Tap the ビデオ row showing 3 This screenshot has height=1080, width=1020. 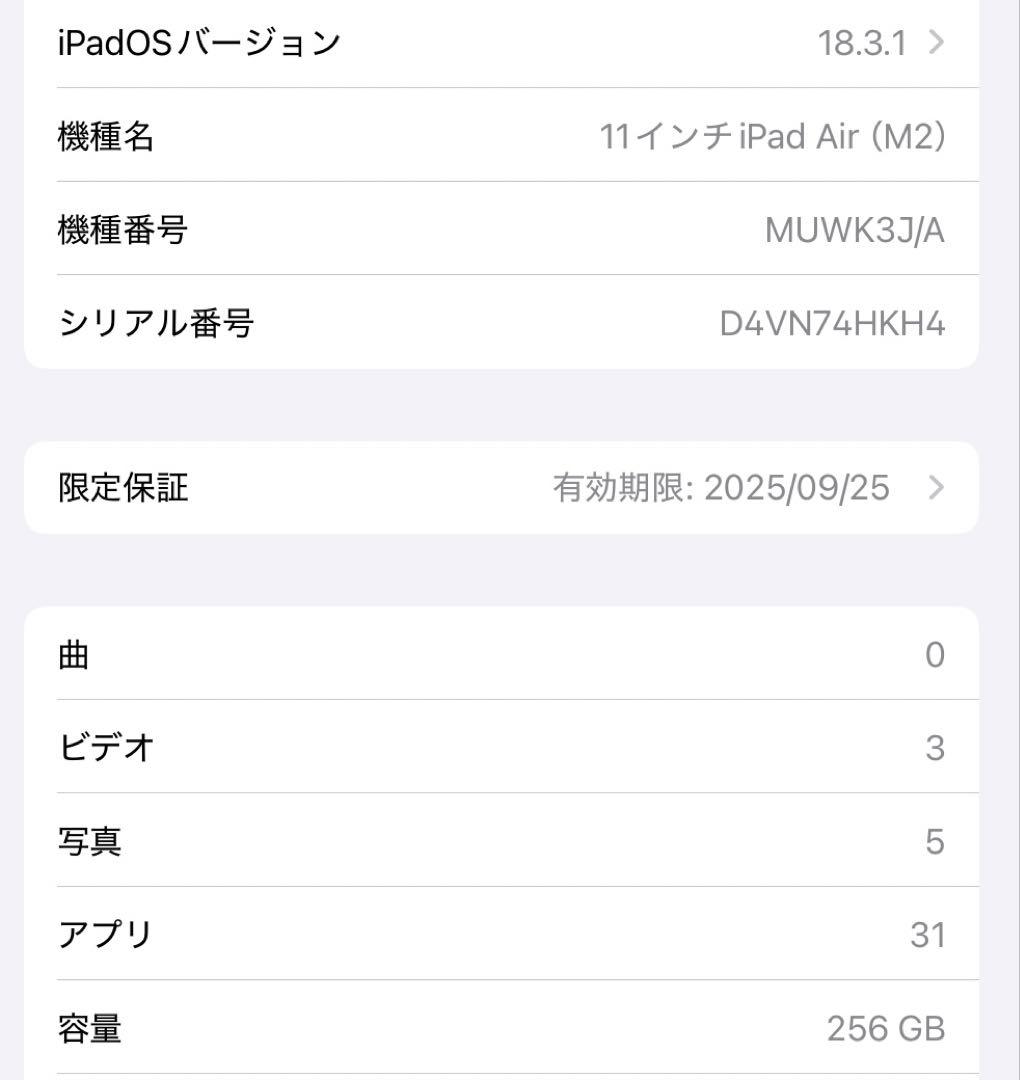(x=500, y=747)
